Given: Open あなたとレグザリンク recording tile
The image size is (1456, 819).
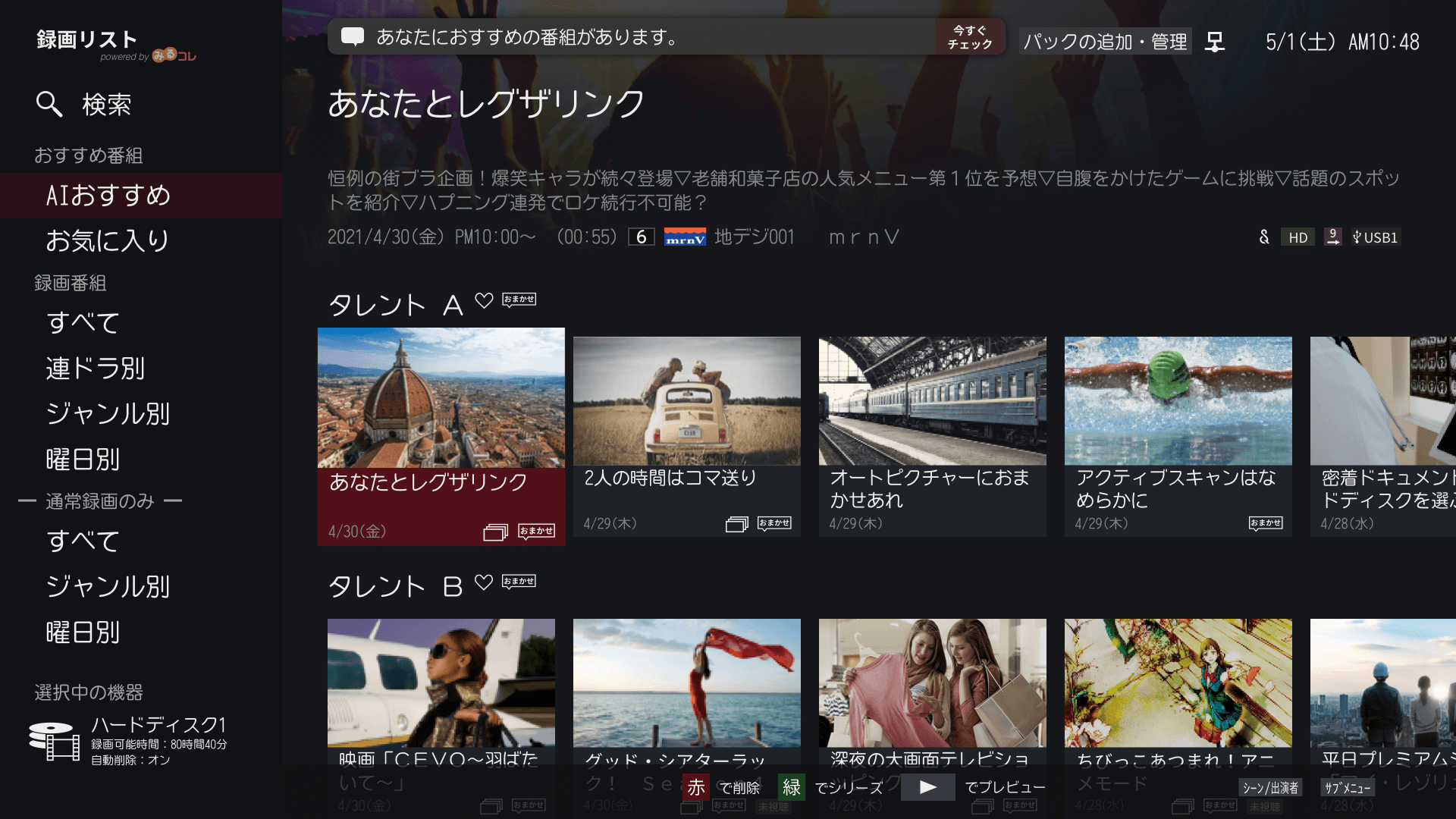Looking at the screenshot, I should (x=441, y=436).
